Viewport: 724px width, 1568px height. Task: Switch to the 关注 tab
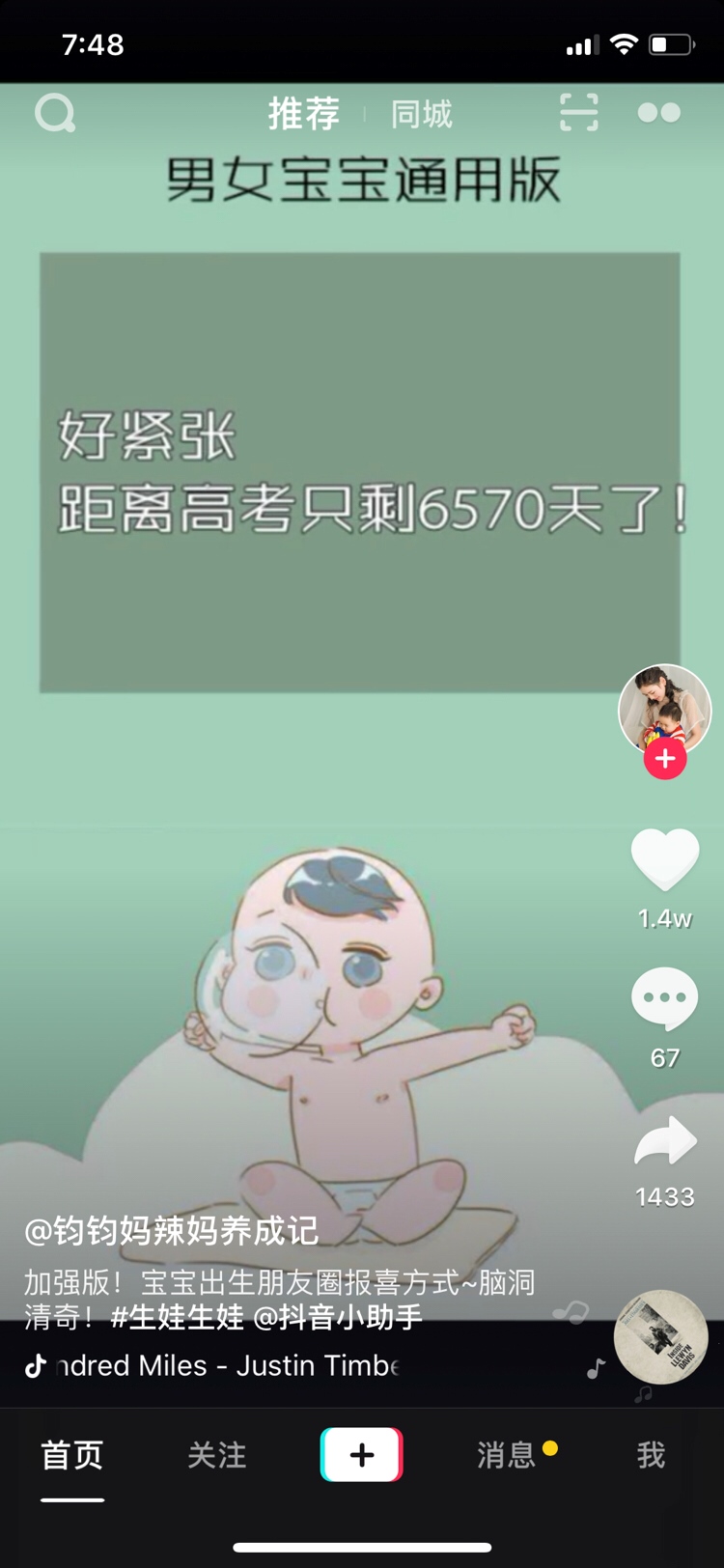click(217, 1455)
